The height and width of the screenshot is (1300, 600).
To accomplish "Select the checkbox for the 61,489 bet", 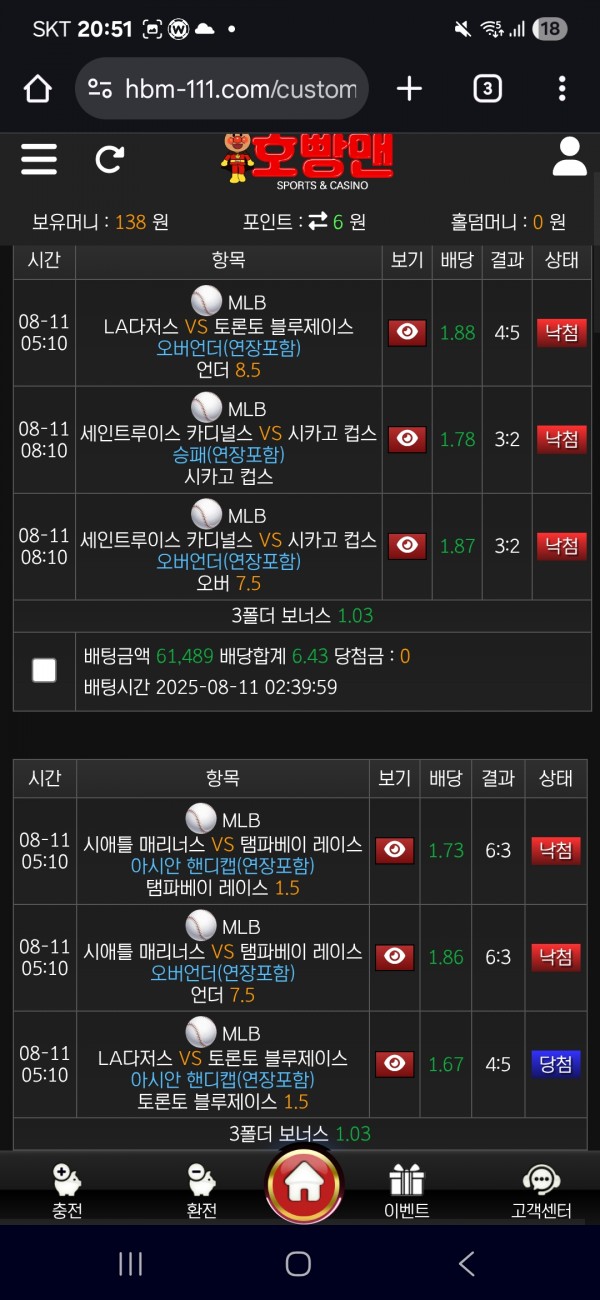I will 44,670.
